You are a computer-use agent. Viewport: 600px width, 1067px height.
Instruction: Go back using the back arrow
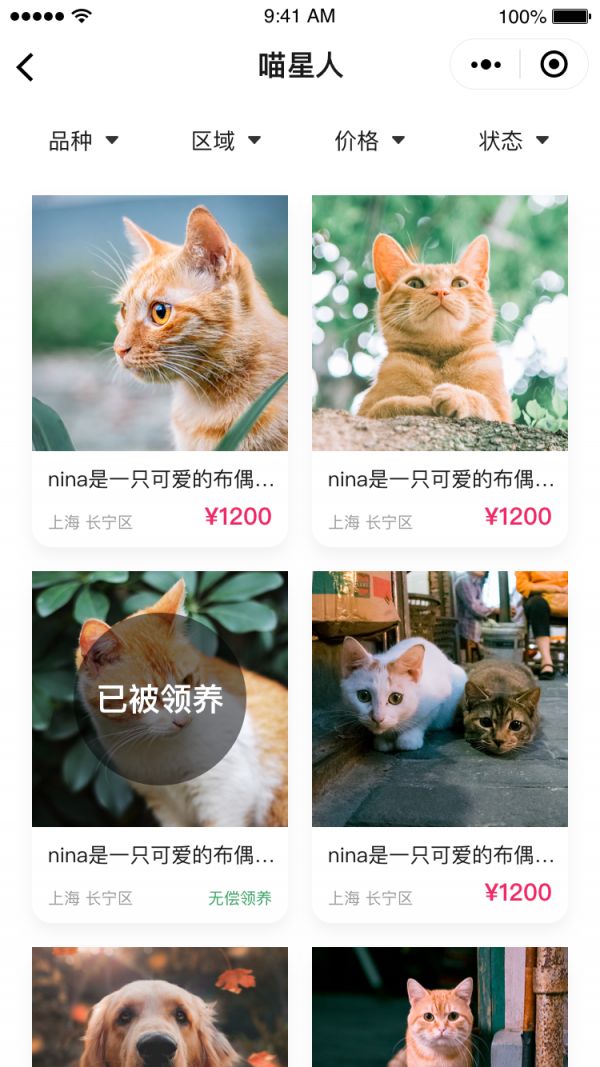25,67
